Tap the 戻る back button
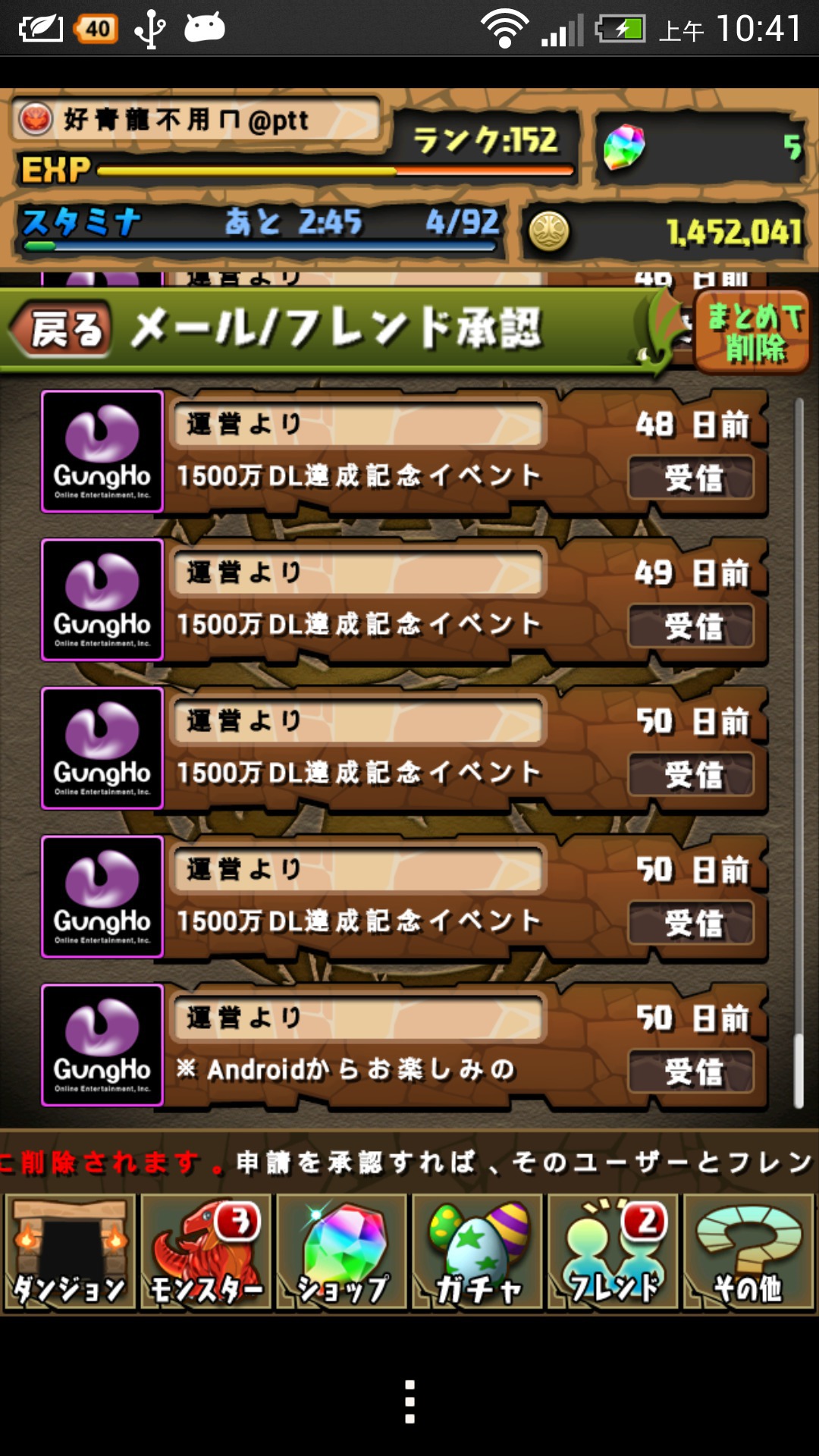 [x=62, y=329]
